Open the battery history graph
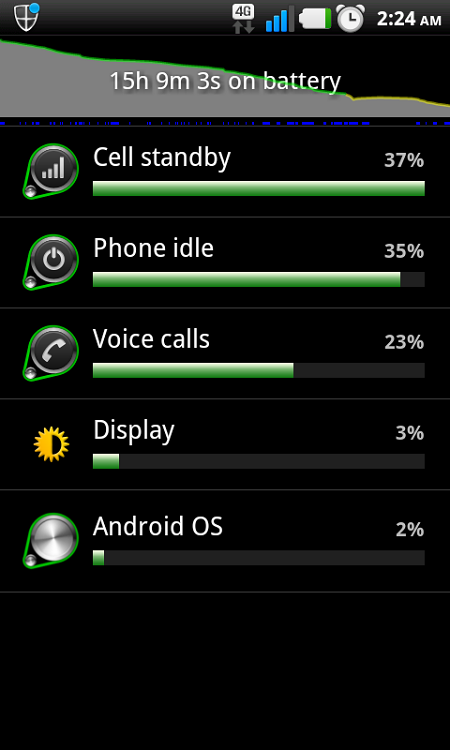450x750 pixels. [225, 80]
